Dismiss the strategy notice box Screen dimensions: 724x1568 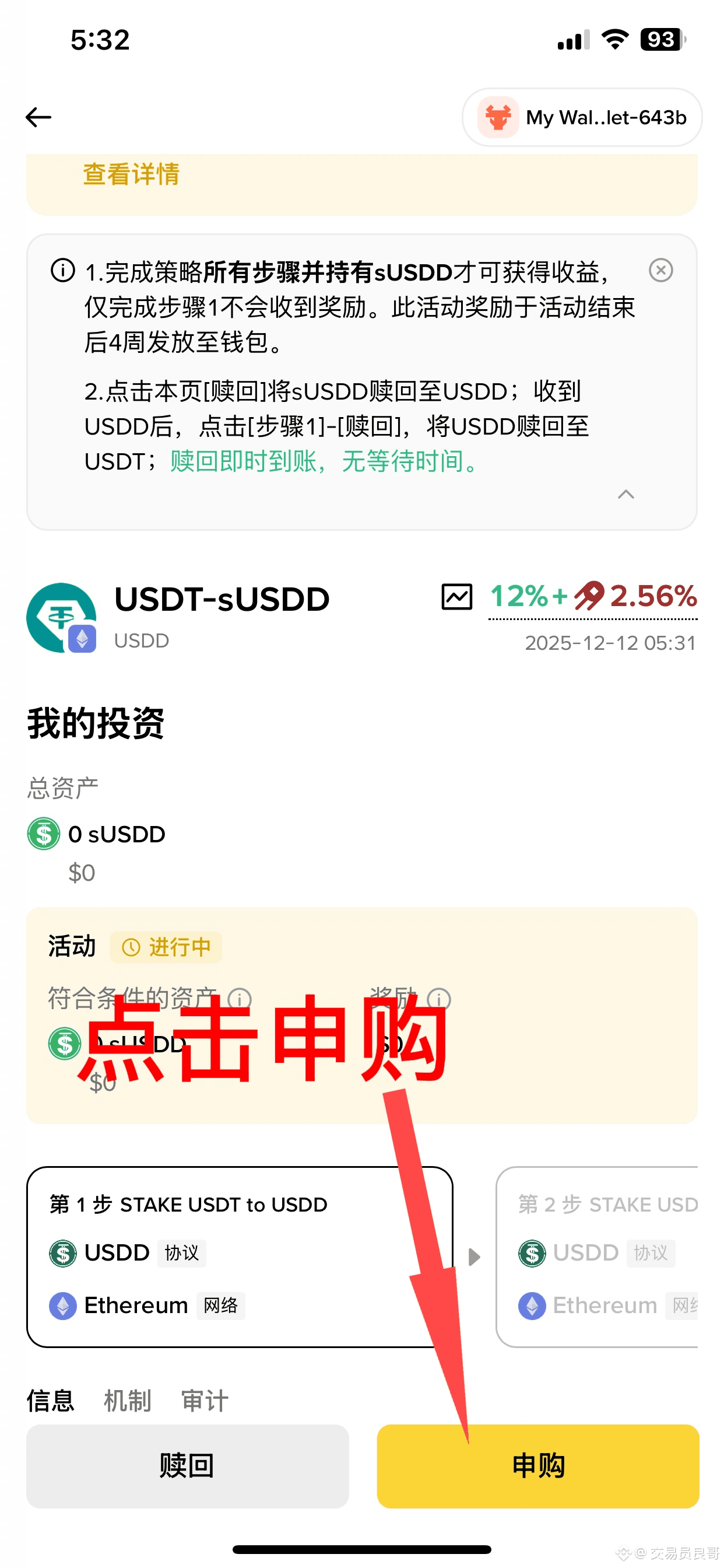[660, 270]
